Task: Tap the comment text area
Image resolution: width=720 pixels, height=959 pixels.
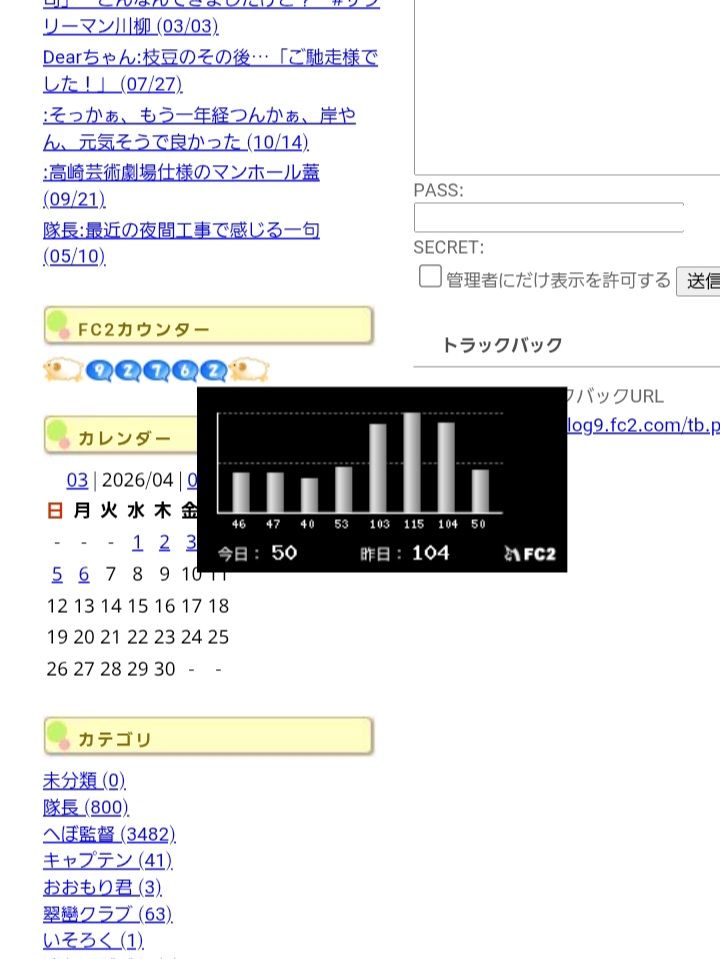Action: [x=566, y=90]
